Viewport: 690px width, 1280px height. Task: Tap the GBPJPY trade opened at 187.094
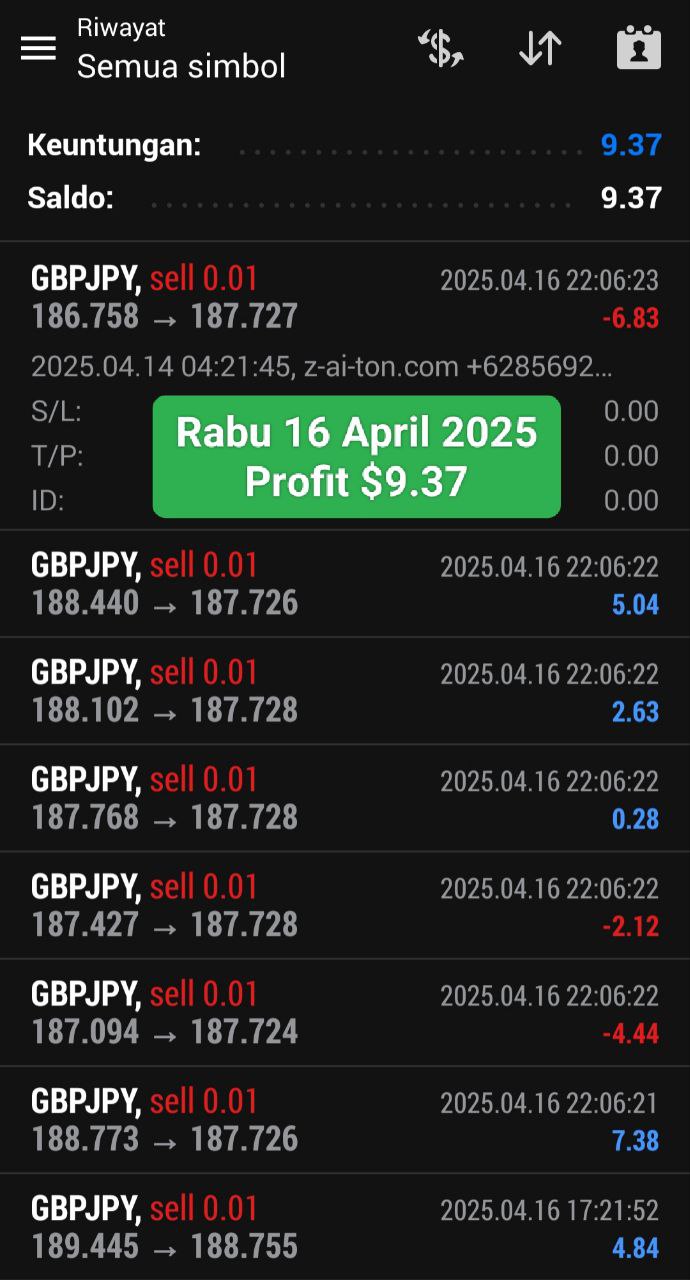click(x=345, y=1013)
